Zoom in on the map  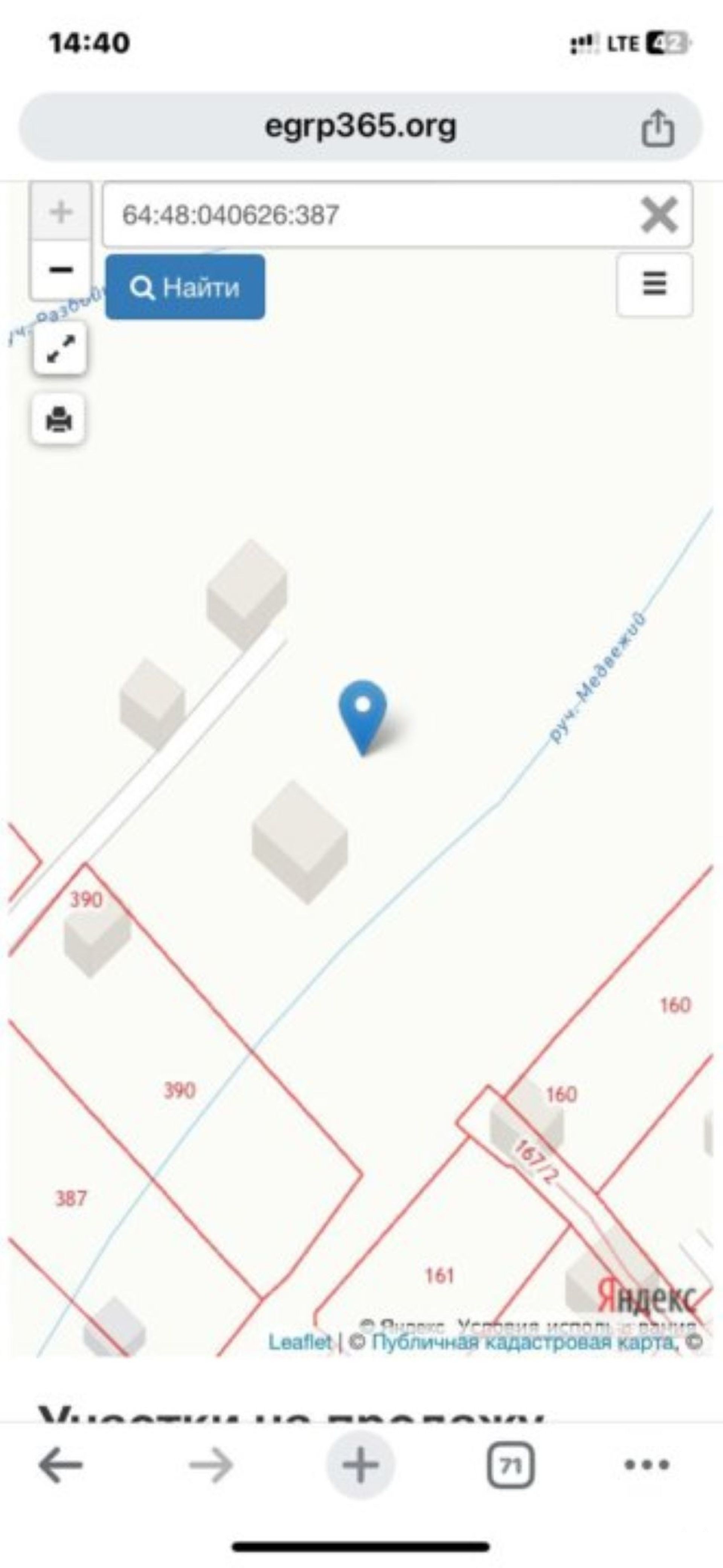61,212
